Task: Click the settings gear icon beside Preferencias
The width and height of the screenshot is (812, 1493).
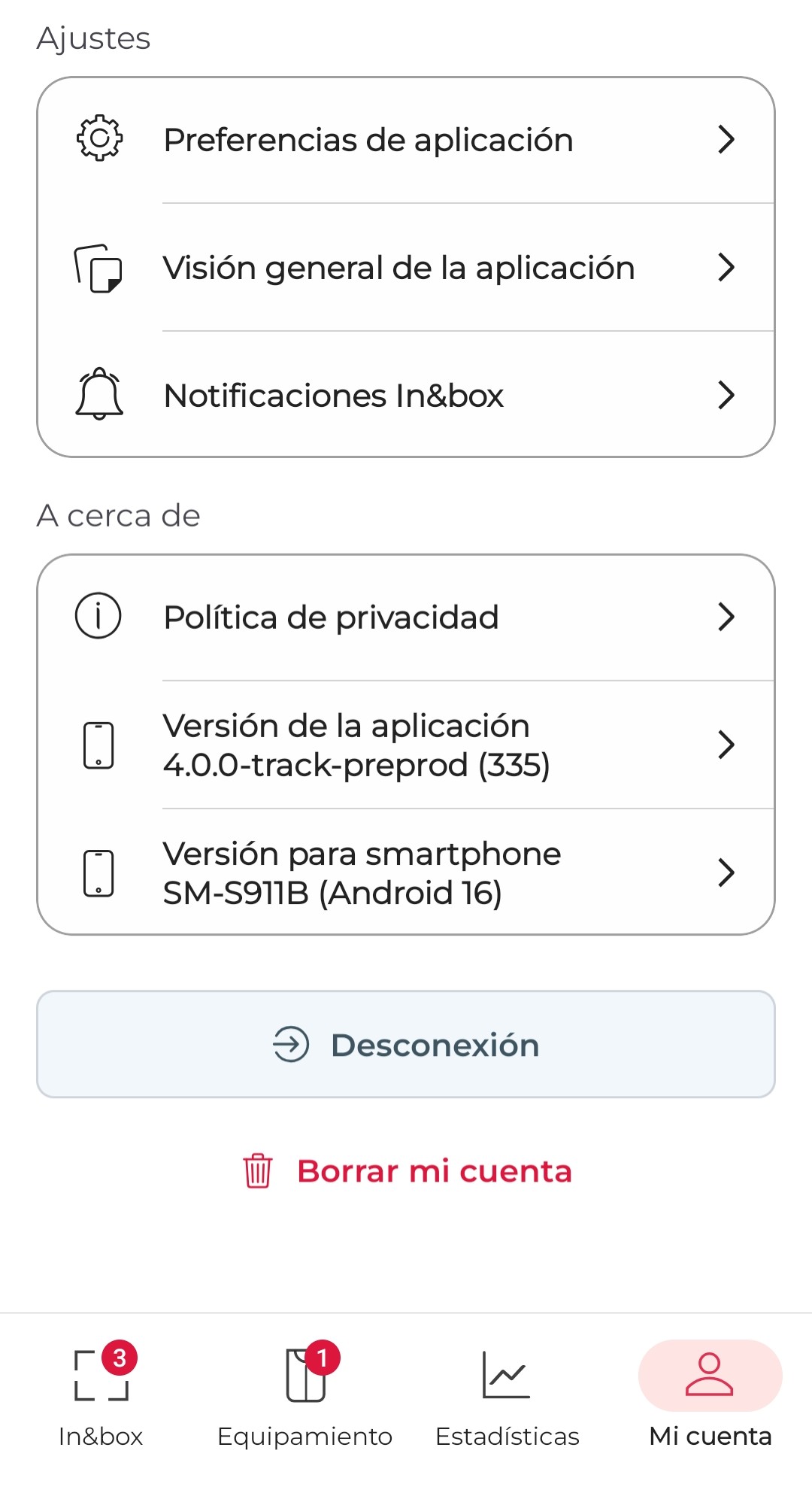Action: click(x=98, y=139)
